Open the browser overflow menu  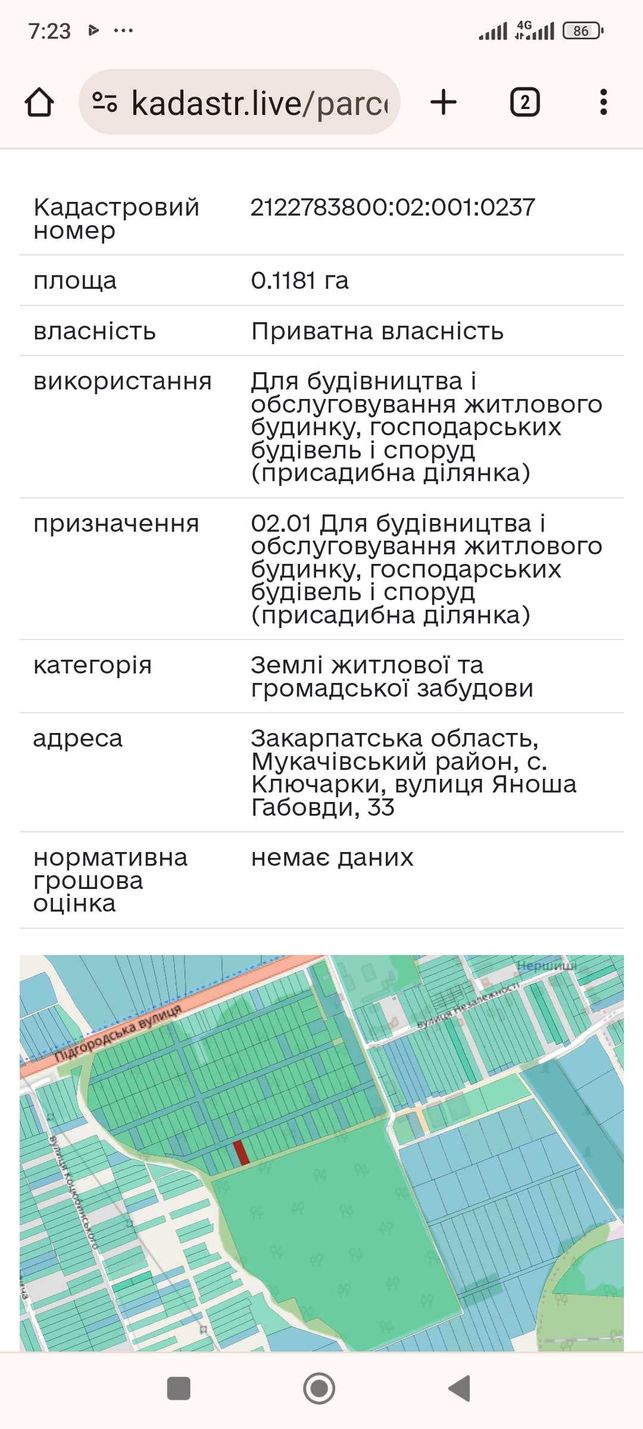pyautogui.click(x=603, y=102)
